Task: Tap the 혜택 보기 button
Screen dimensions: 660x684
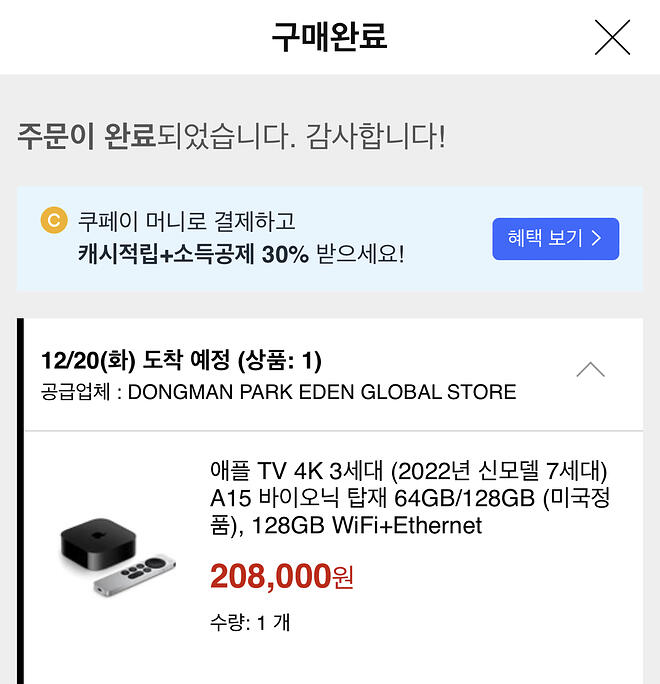Action: (x=555, y=239)
